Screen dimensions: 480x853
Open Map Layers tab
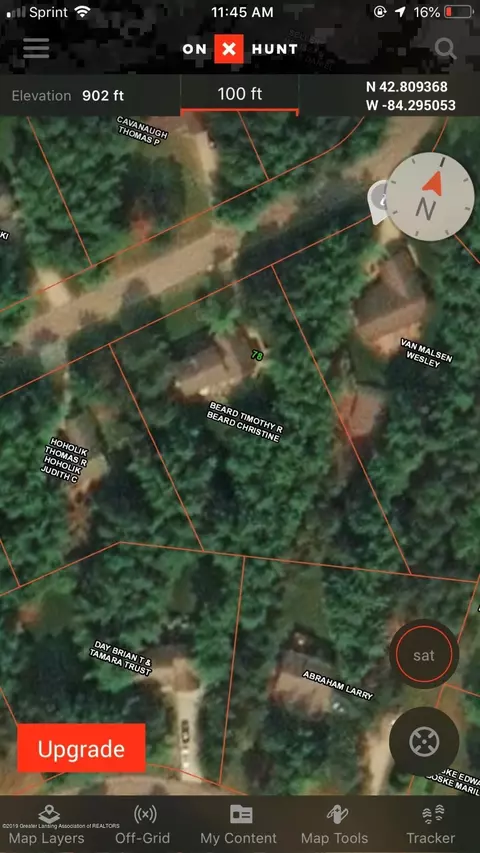pyautogui.click(x=47, y=825)
